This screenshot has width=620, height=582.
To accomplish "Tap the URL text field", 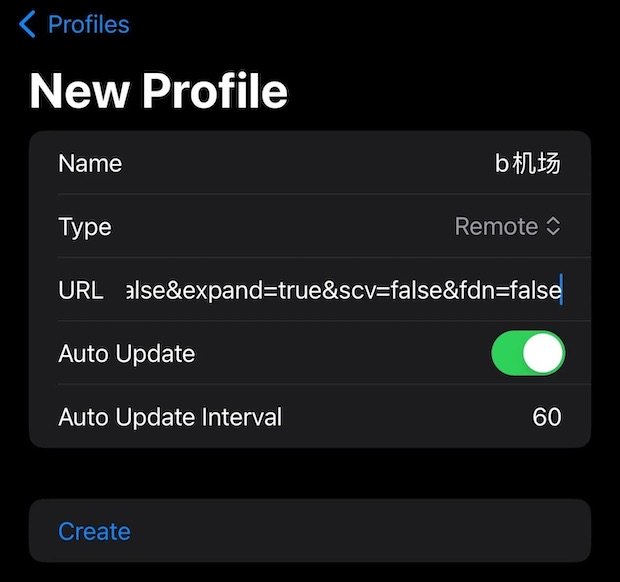I will click(x=340, y=291).
